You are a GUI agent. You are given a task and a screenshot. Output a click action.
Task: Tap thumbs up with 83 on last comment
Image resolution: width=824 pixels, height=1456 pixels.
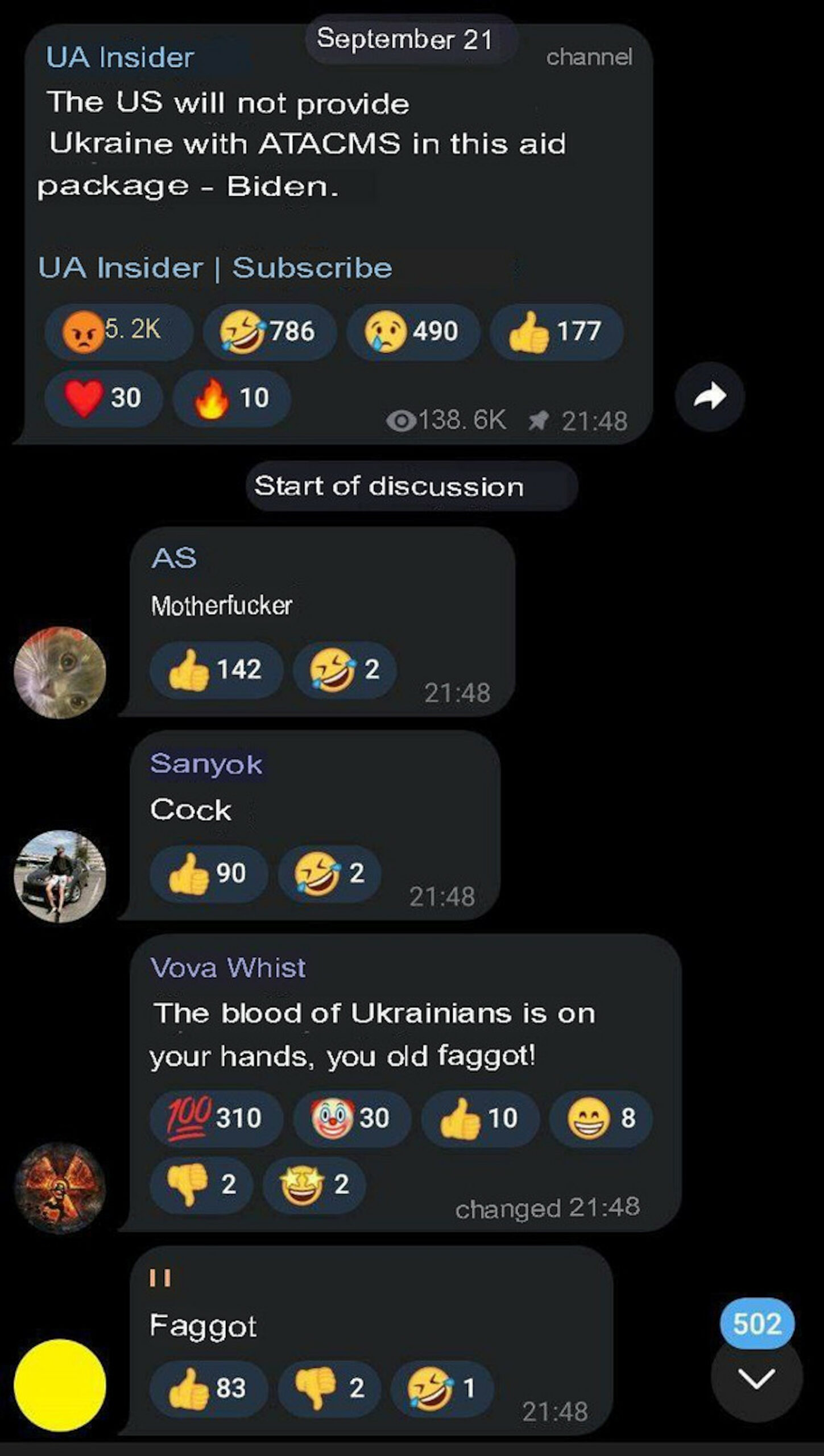click(x=208, y=1388)
